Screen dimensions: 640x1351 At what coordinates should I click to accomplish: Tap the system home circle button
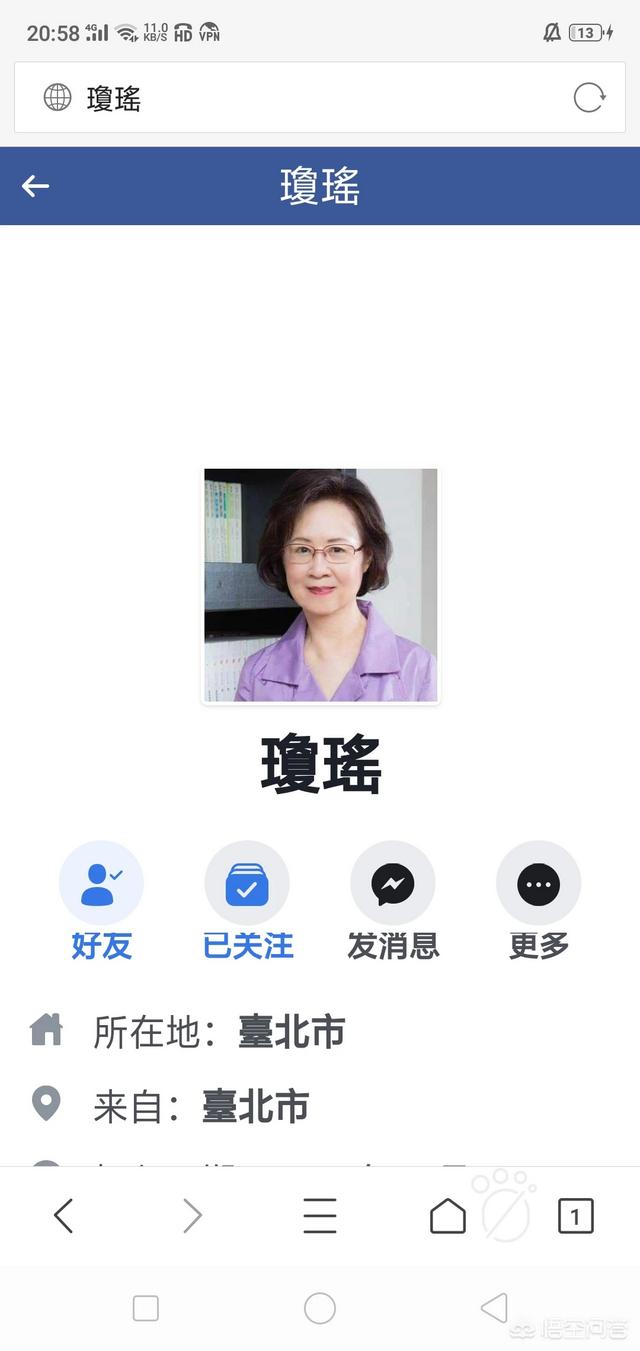tap(320, 1307)
